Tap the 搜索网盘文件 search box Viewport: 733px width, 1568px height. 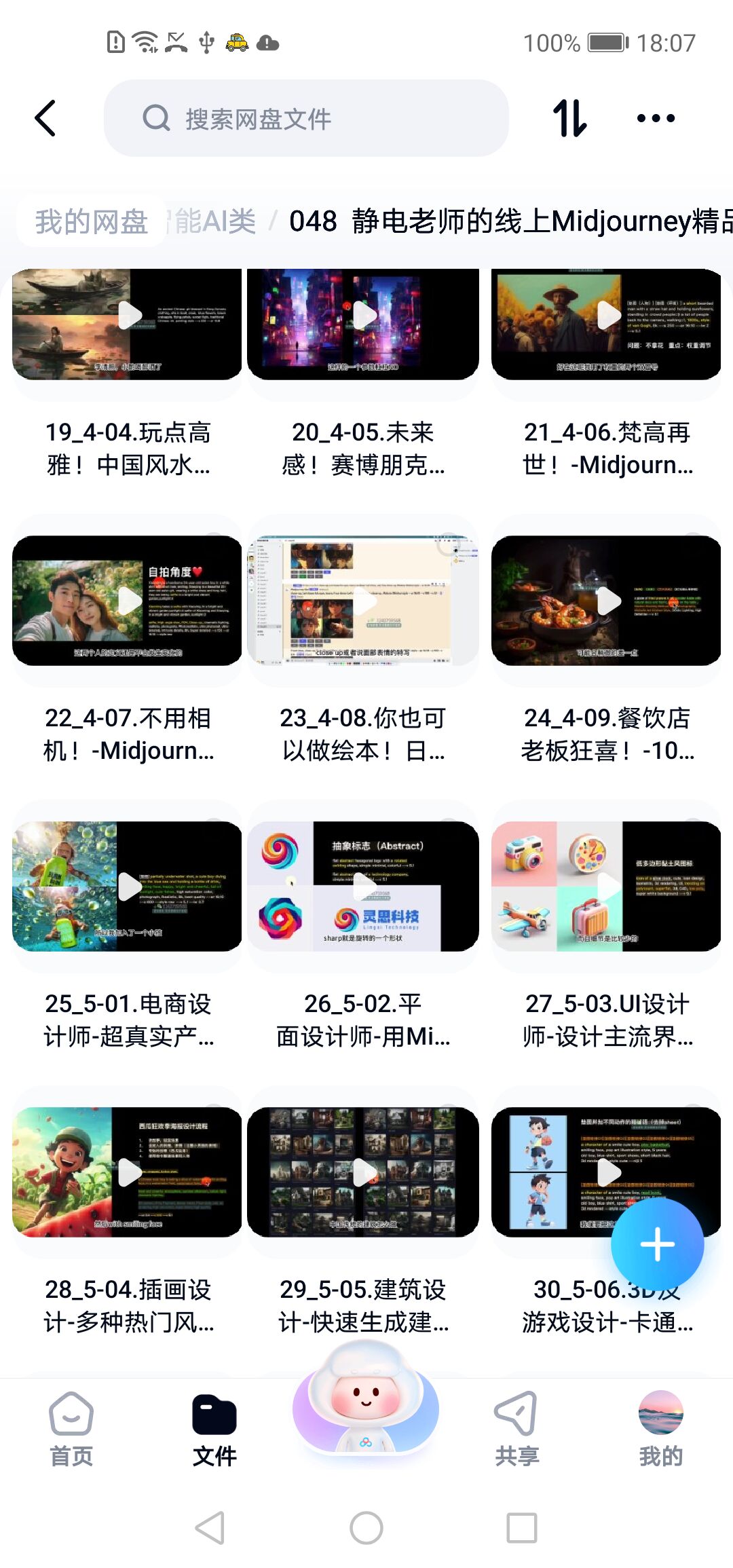point(305,119)
